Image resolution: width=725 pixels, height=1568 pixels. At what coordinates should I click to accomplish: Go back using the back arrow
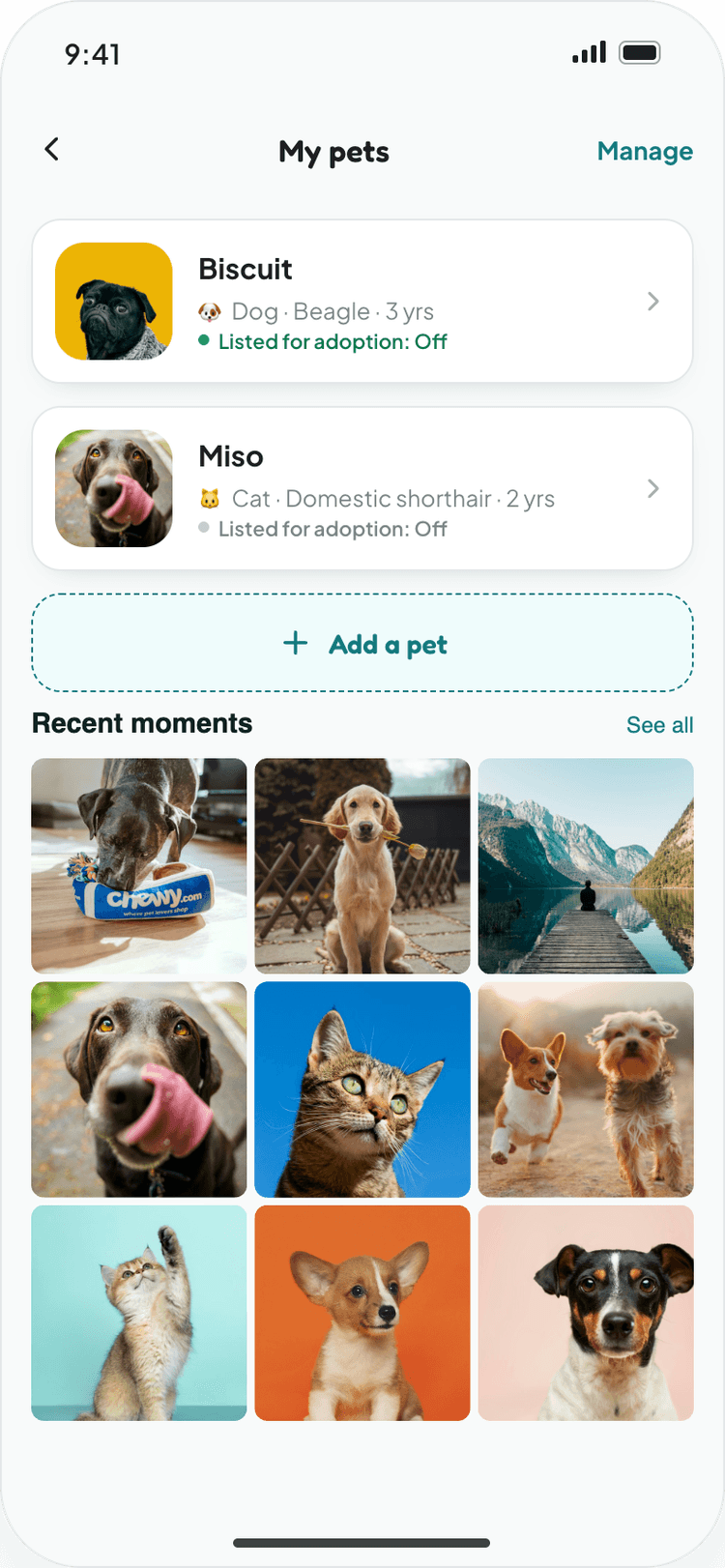pos(52,149)
